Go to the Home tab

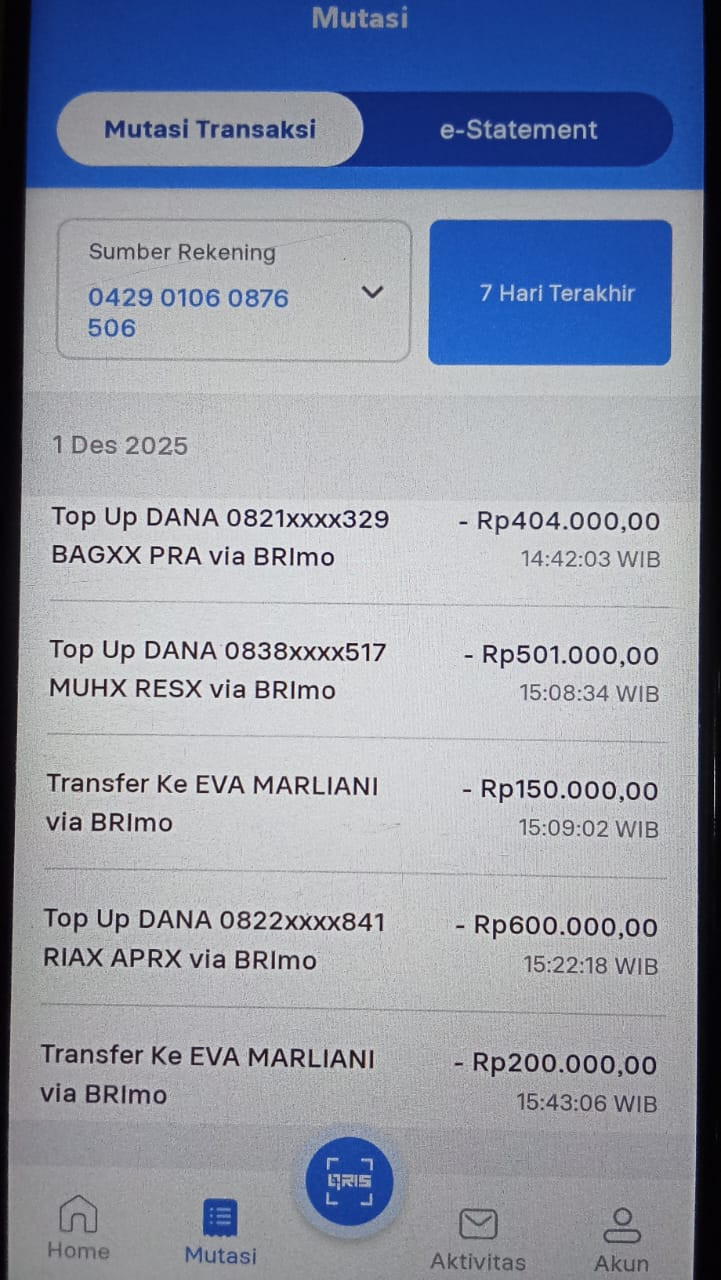(x=78, y=1227)
